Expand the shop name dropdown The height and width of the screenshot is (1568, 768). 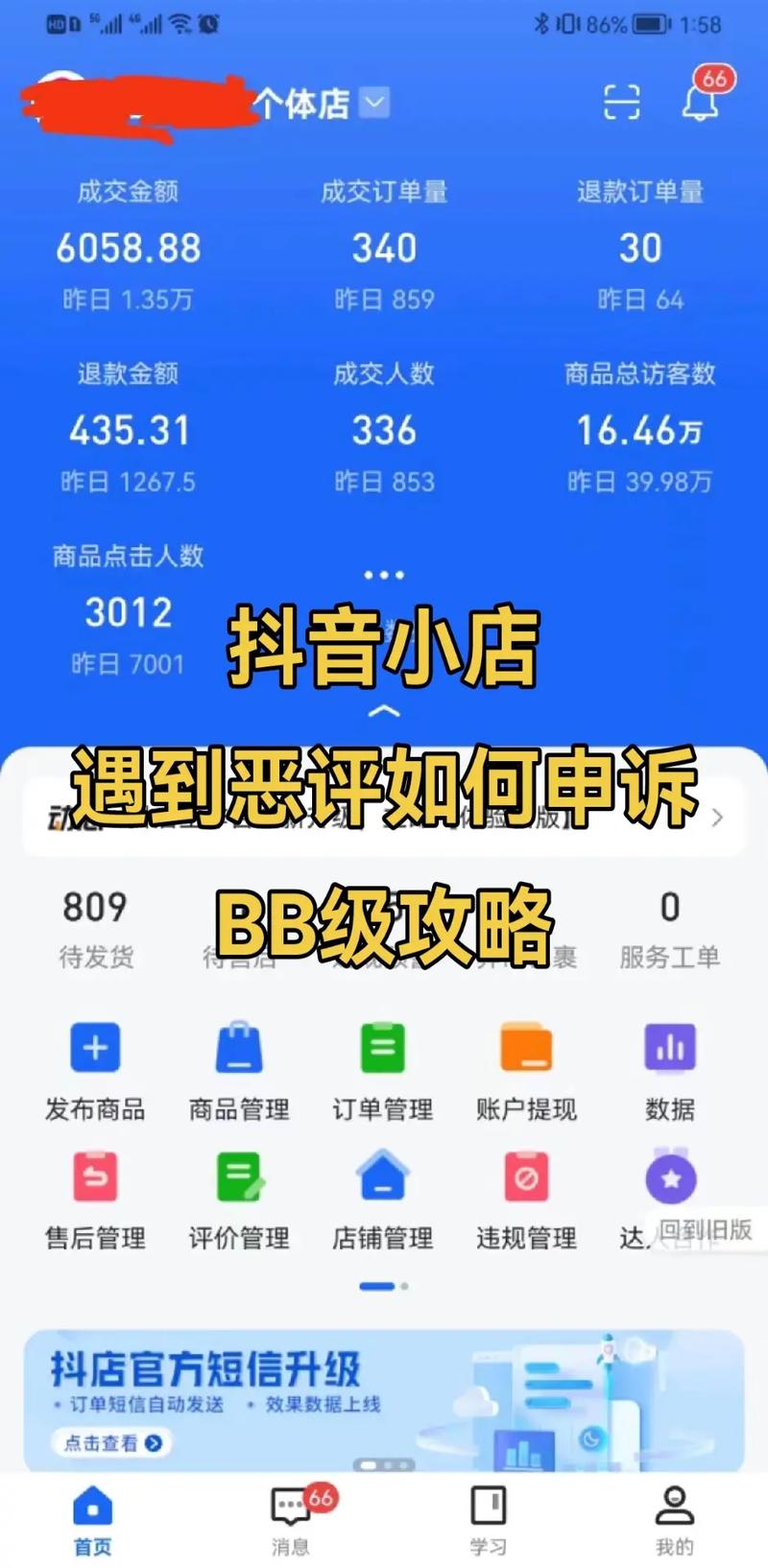[374, 102]
